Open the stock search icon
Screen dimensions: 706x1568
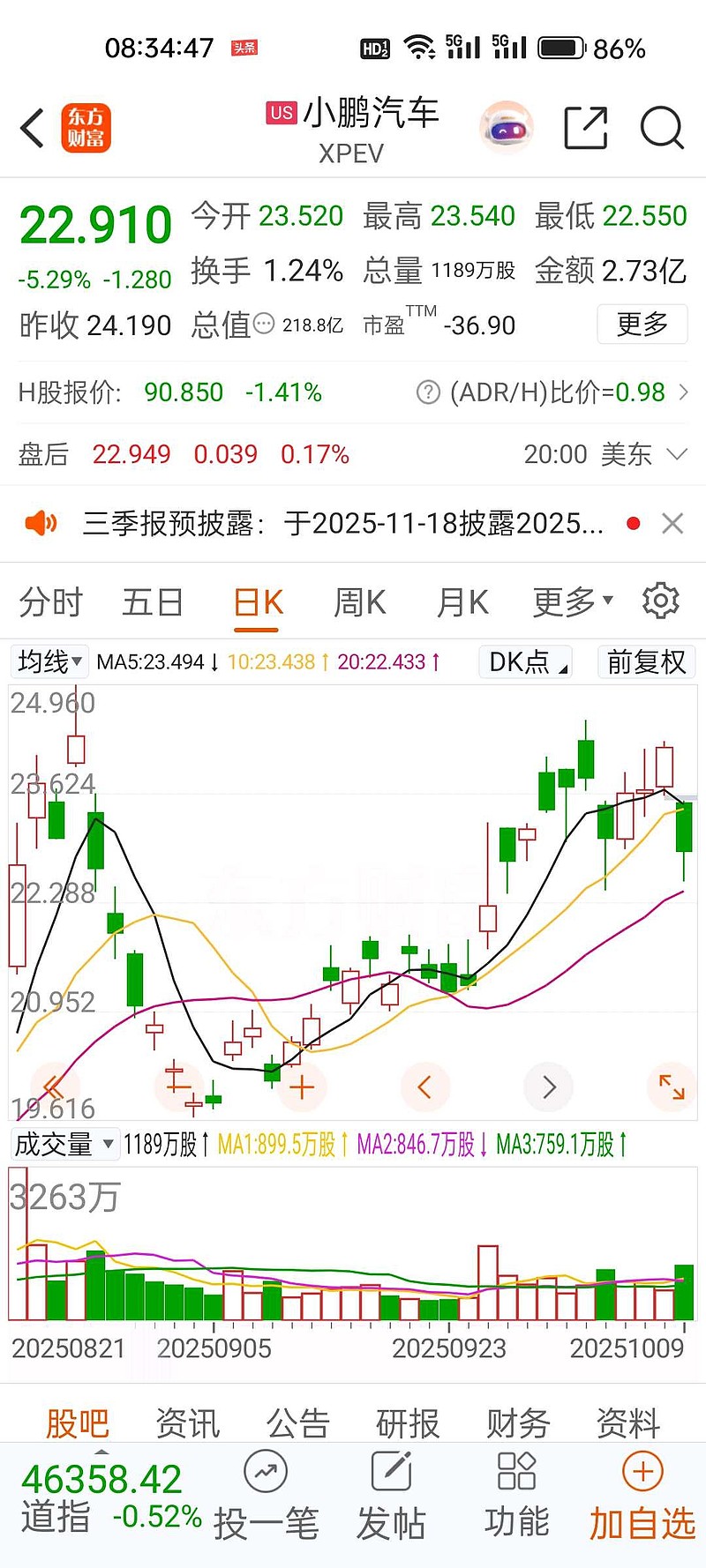coord(662,128)
